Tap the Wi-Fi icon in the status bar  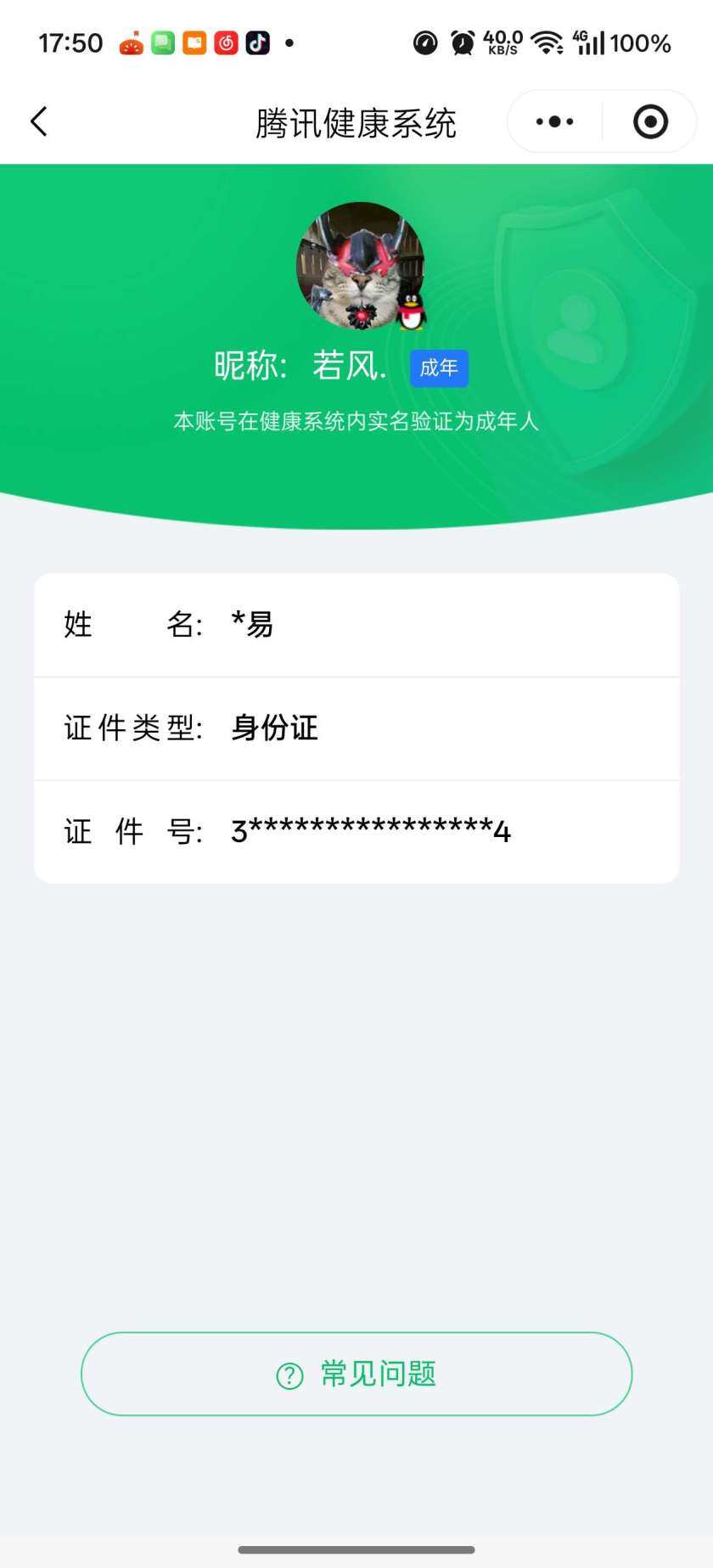[546, 42]
